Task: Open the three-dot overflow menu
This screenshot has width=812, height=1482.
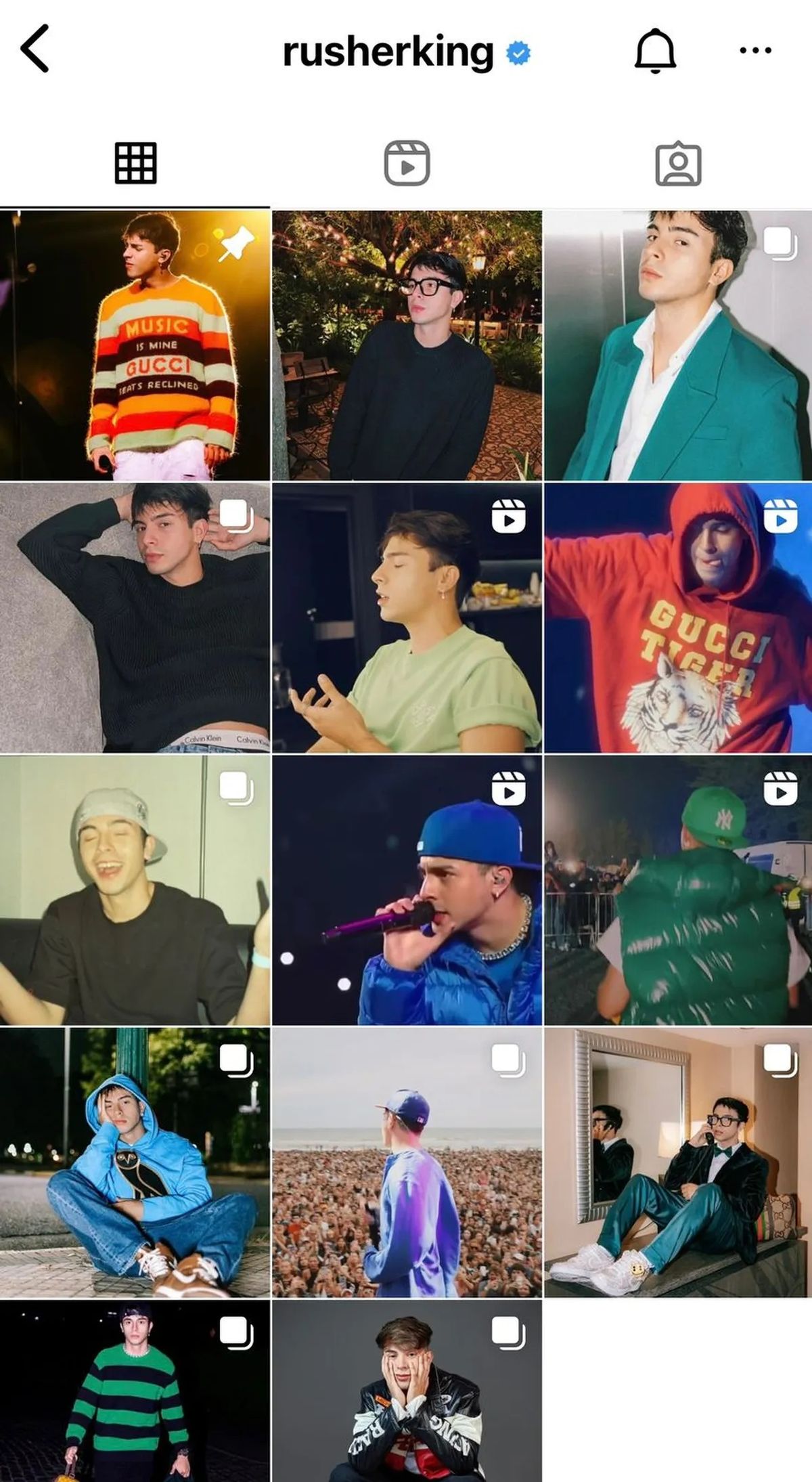Action: (x=755, y=50)
